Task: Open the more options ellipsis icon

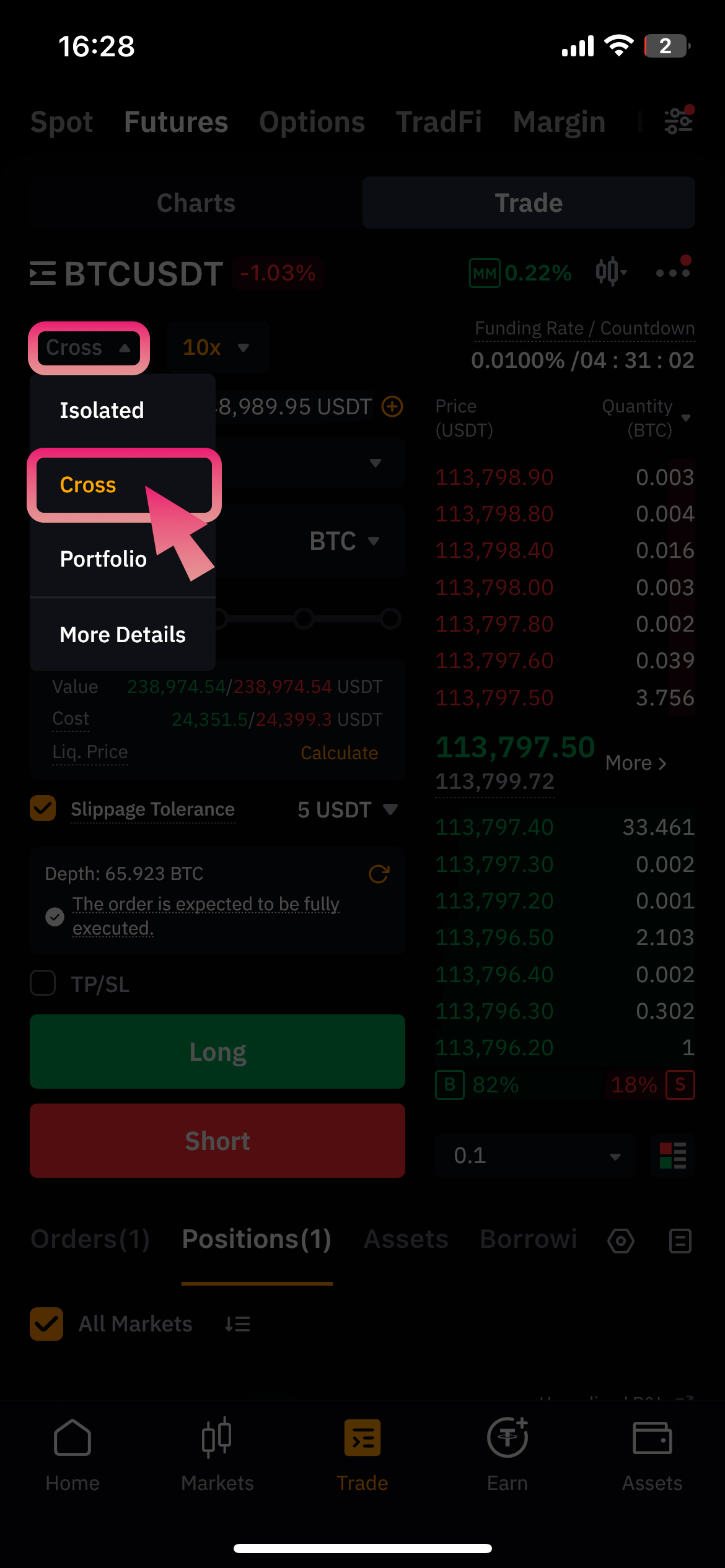Action: click(x=672, y=272)
